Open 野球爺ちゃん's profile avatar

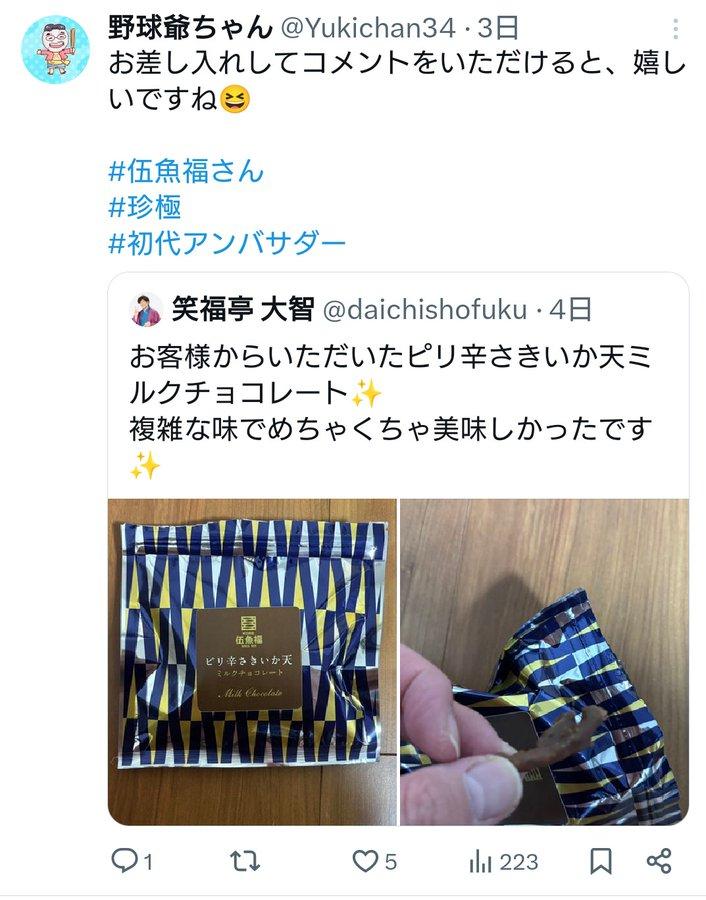[55, 49]
